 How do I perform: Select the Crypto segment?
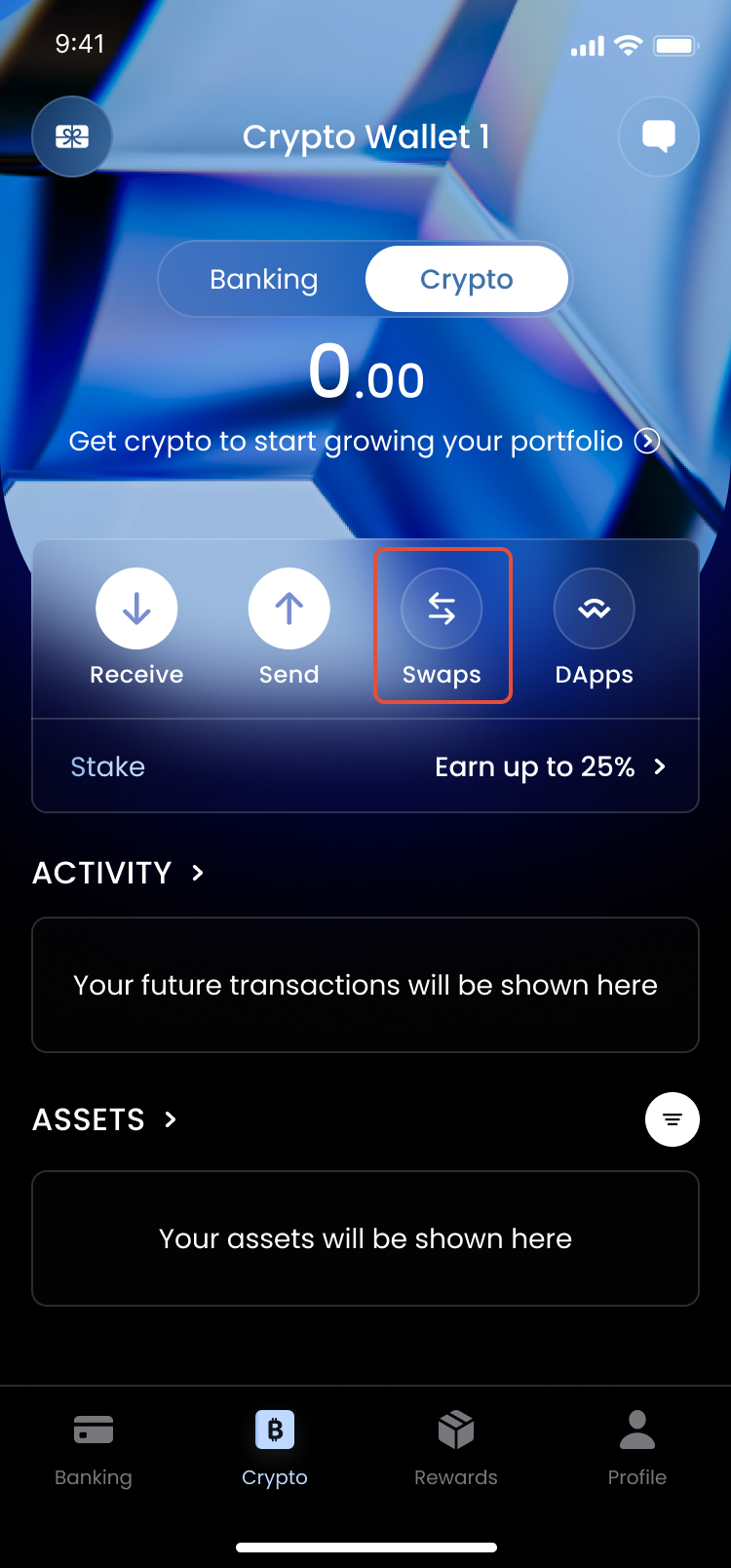click(x=466, y=279)
